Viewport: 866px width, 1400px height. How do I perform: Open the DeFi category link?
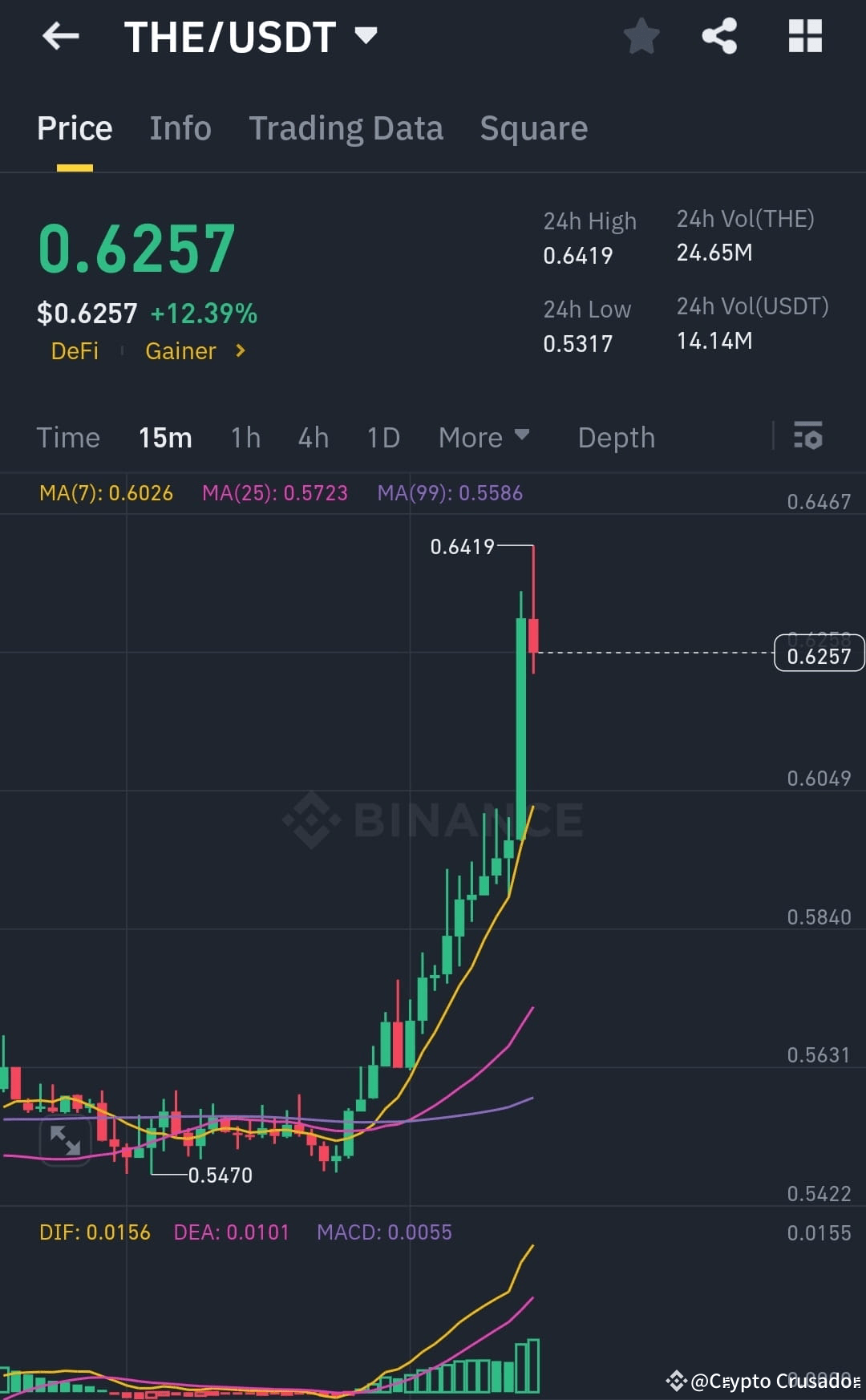pos(75,350)
